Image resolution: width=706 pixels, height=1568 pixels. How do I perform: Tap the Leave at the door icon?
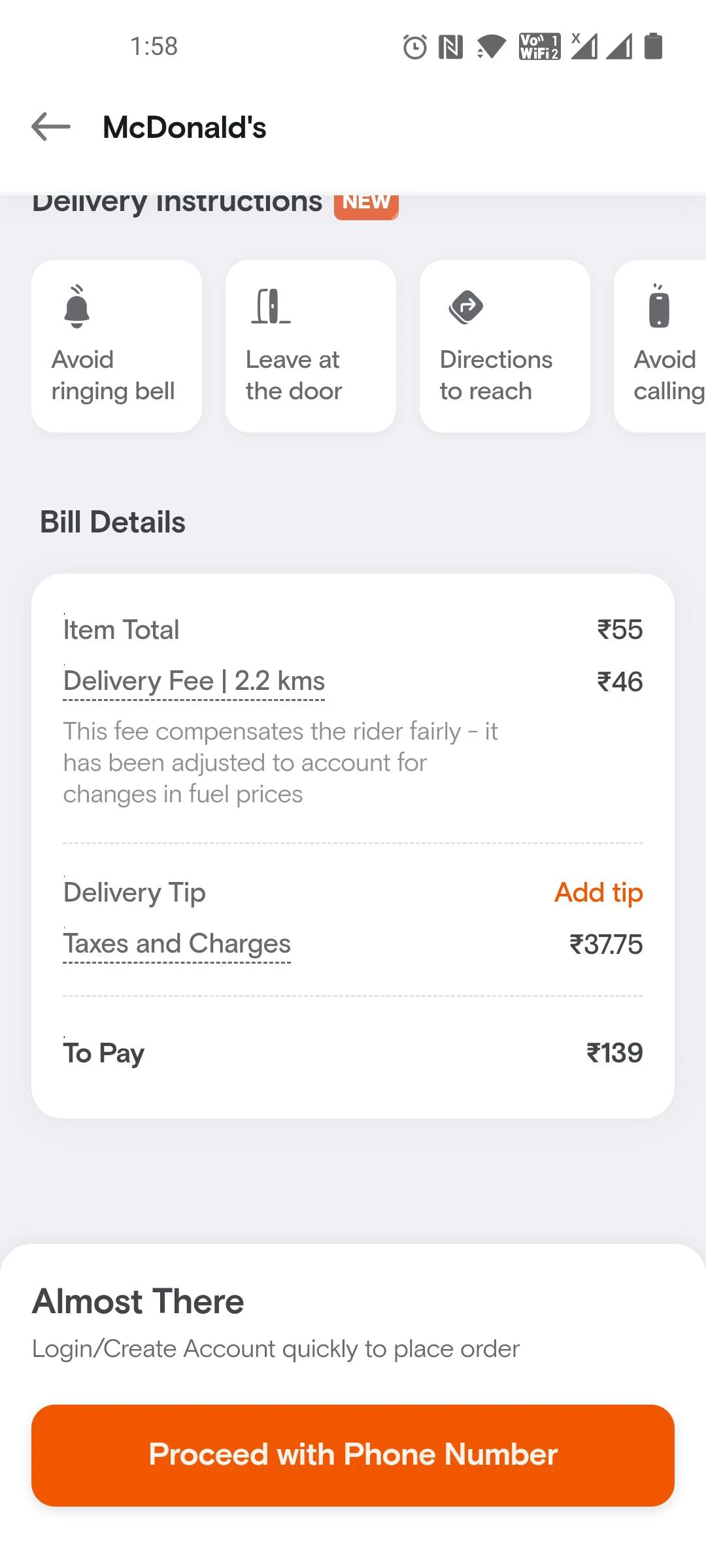click(270, 307)
